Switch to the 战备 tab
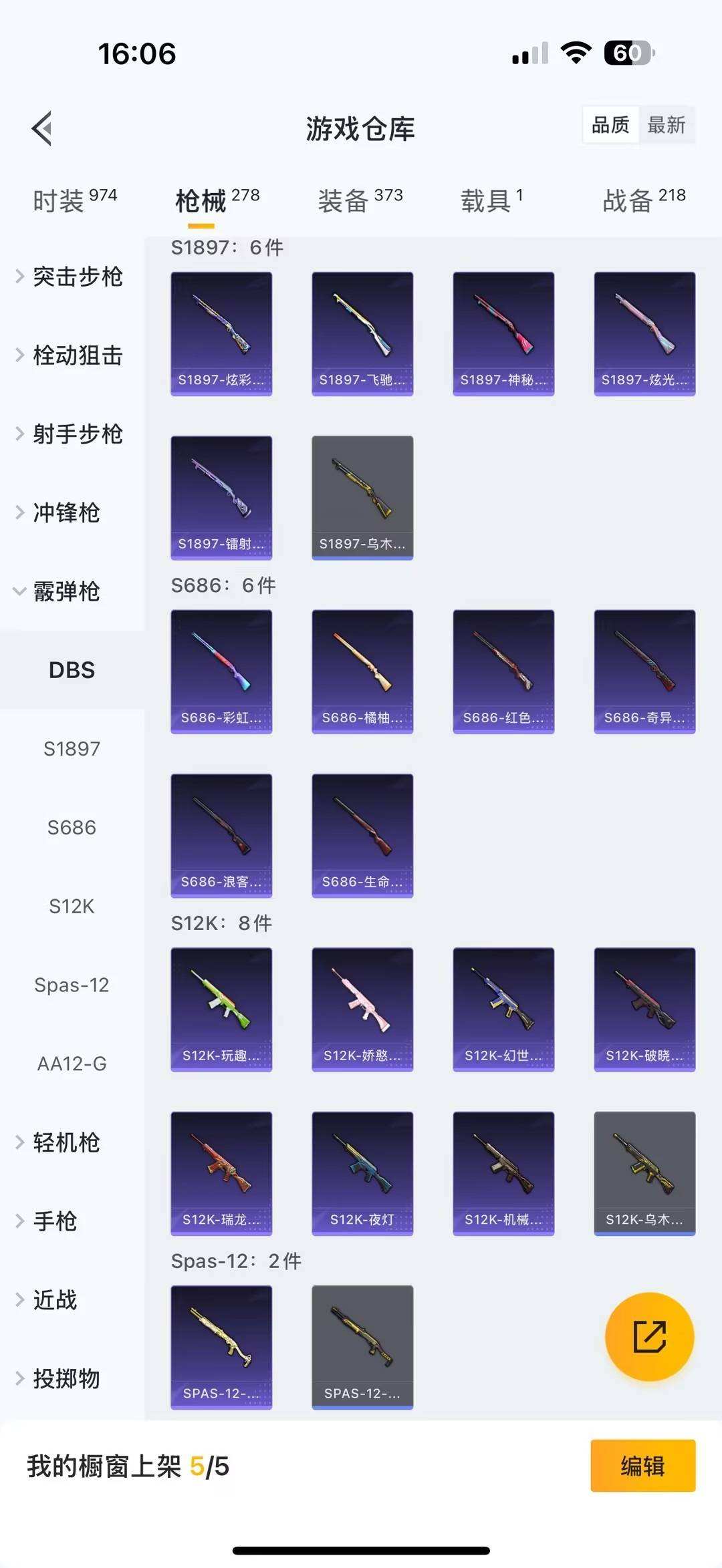Image resolution: width=722 pixels, height=1568 pixels. (643, 200)
